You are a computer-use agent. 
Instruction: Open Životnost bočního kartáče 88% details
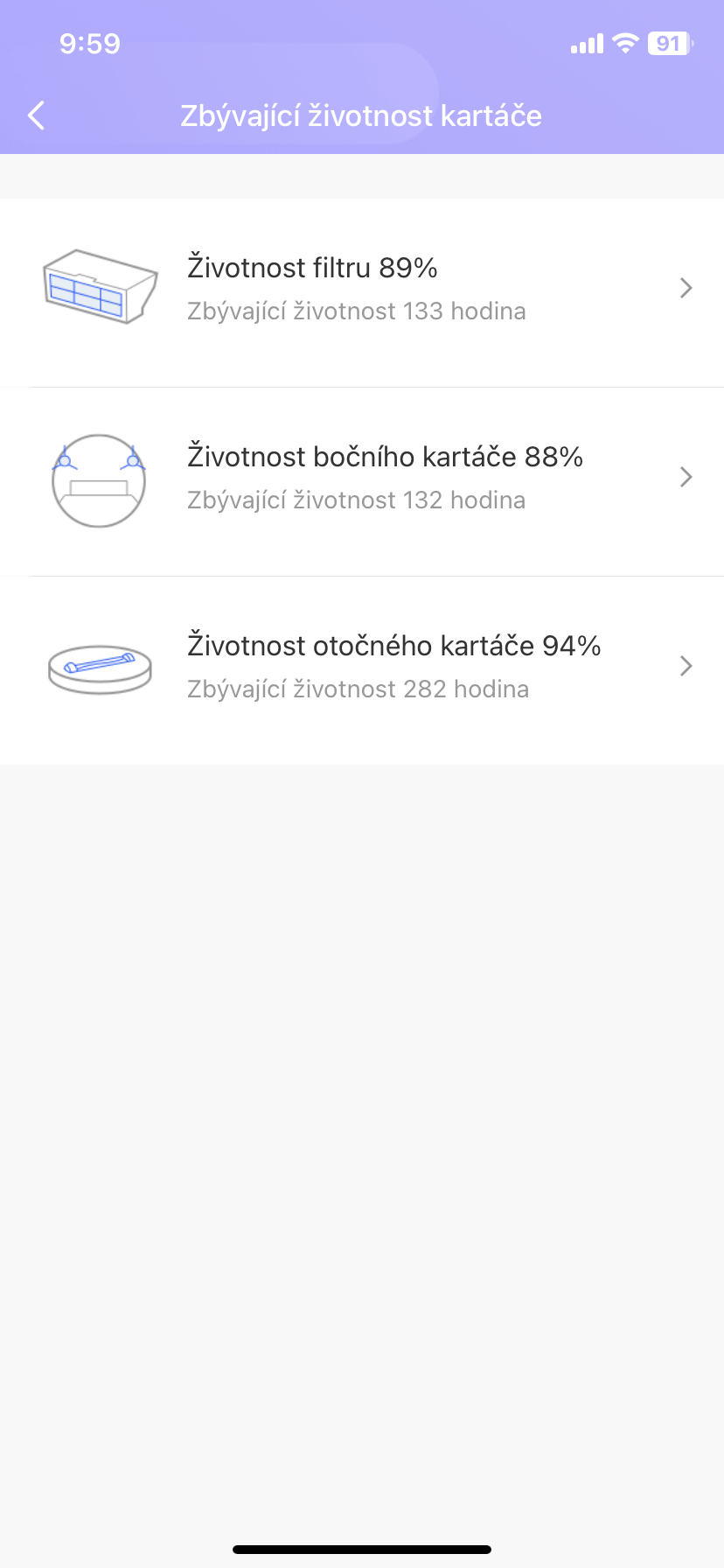[x=362, y=478]
